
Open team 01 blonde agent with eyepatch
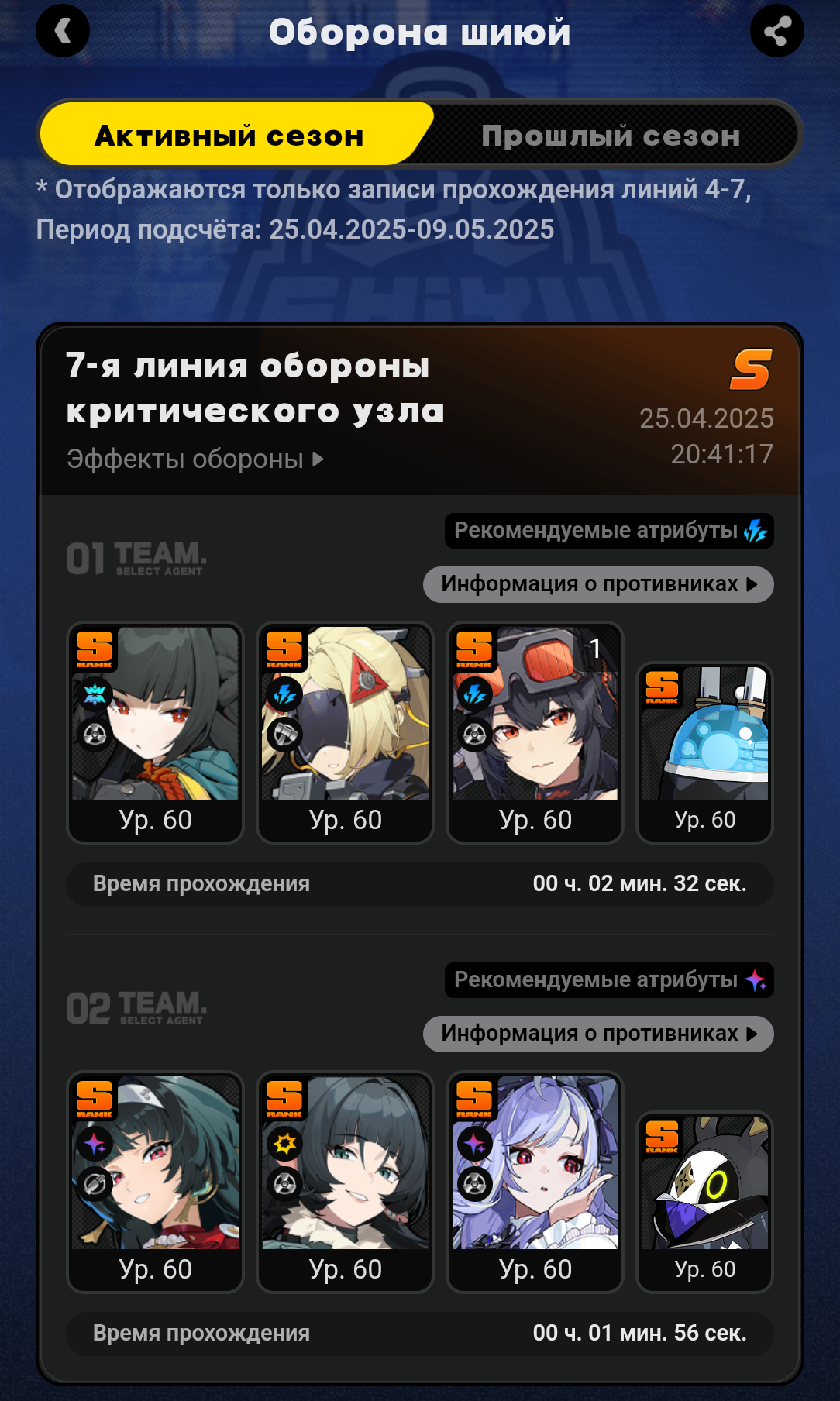[345, 732]
